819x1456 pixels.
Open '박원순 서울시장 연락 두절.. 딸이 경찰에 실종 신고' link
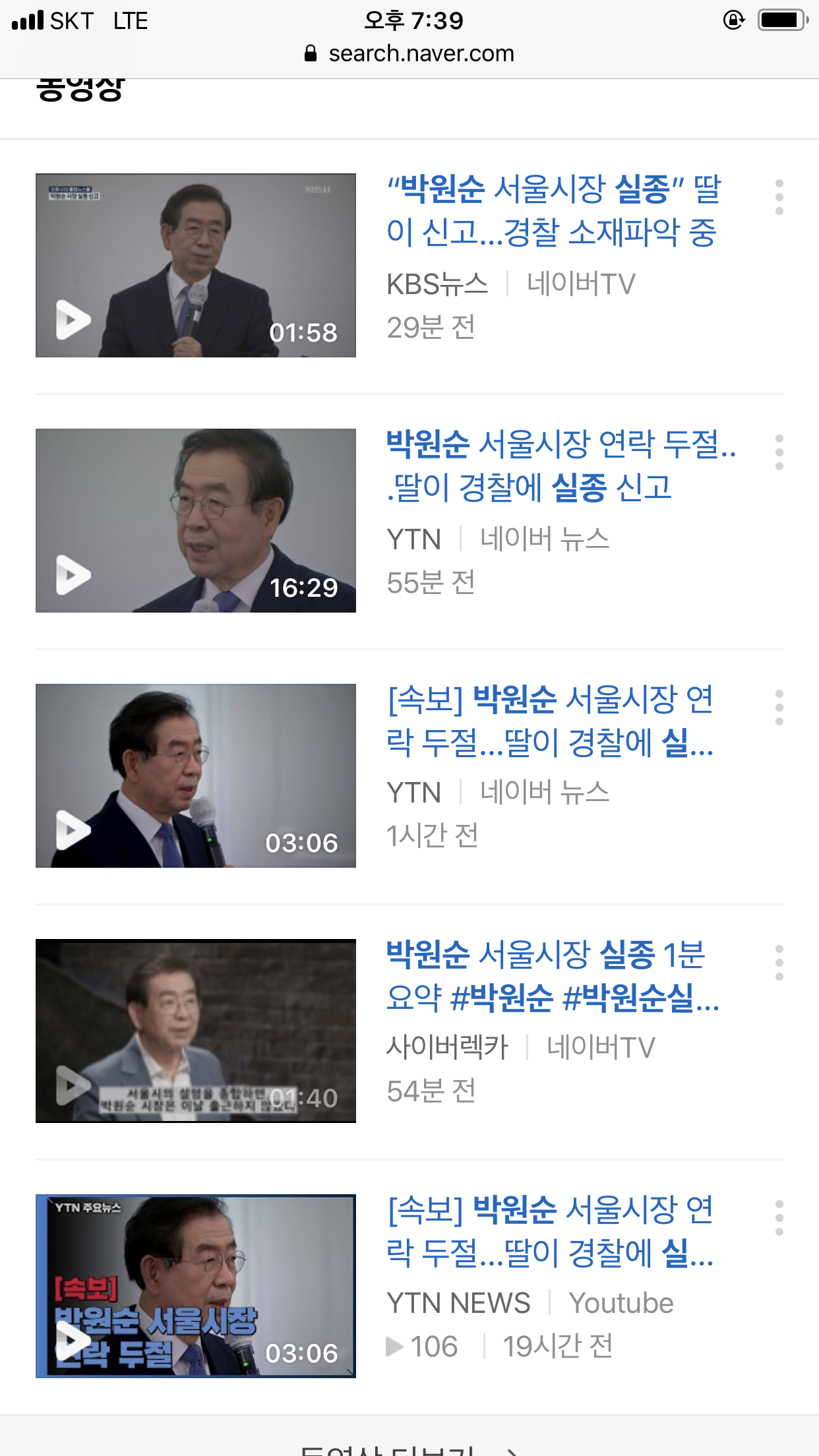pyautogui.click(x=562, y=466)
